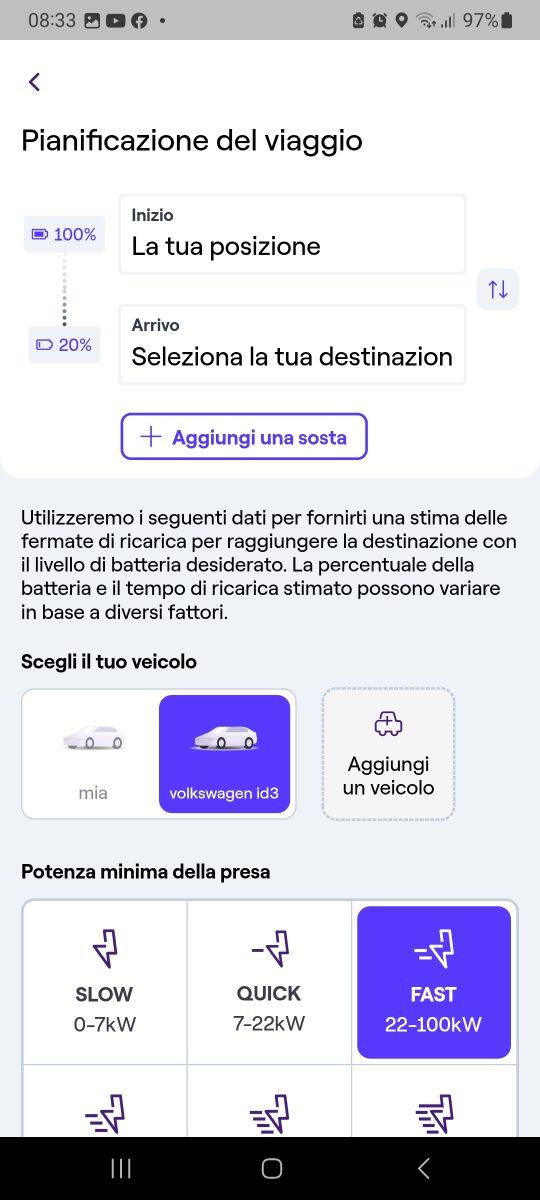Tap Aggiungi una sosta button

pyautogui.click(x=244, y=437)
